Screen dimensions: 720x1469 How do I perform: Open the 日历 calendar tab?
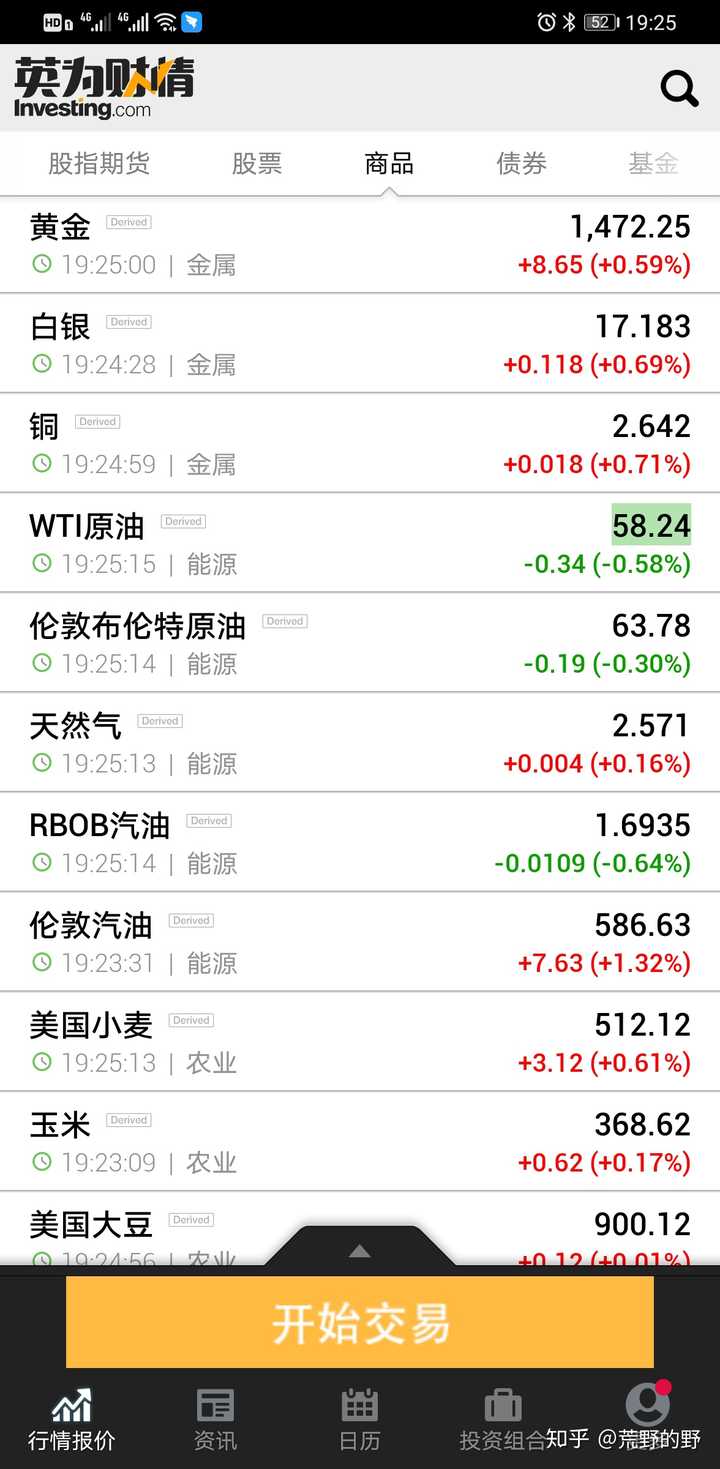click(x=359, y=1419)
